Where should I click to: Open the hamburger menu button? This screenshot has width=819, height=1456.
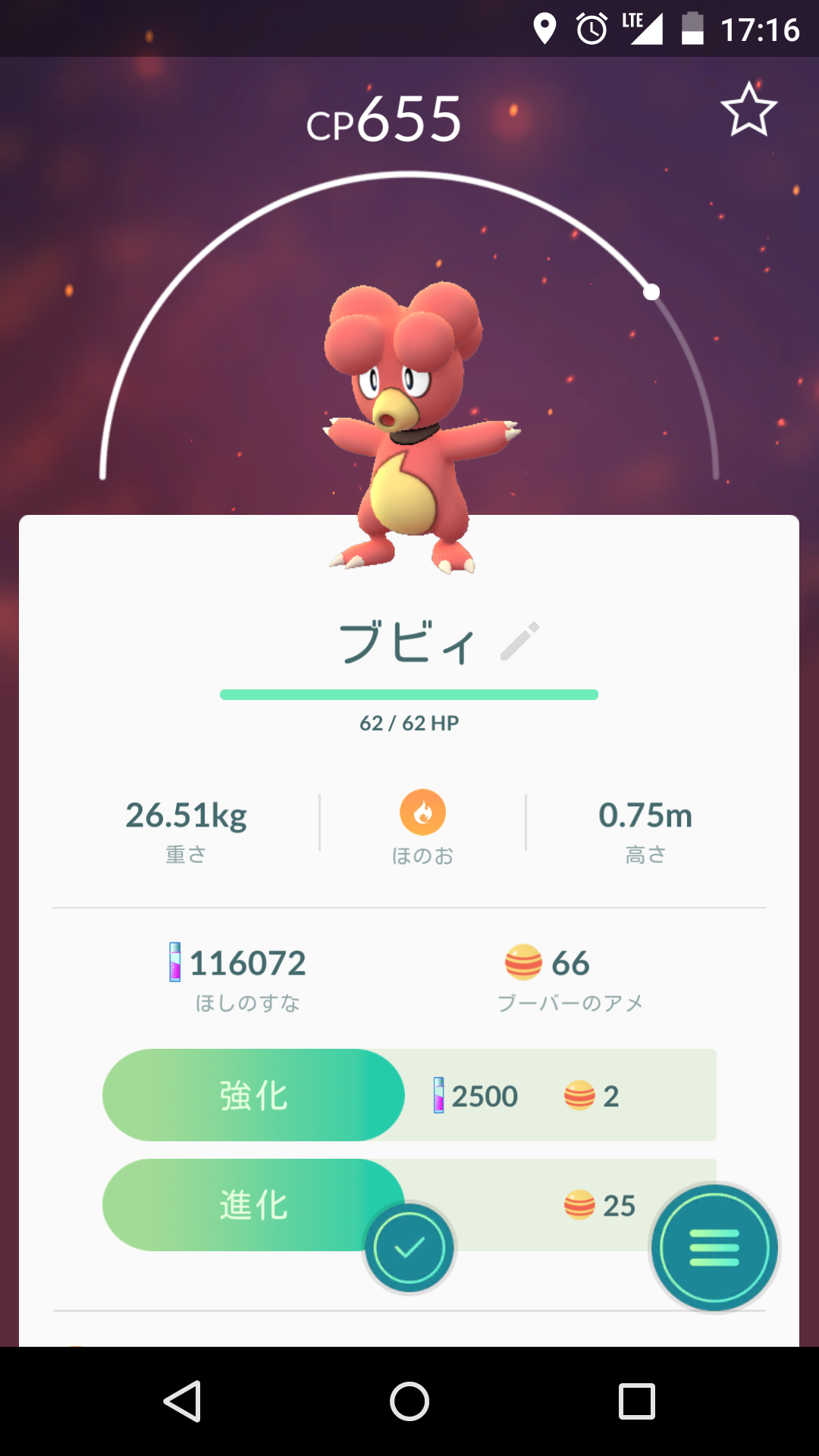[x=714, y=1247]
